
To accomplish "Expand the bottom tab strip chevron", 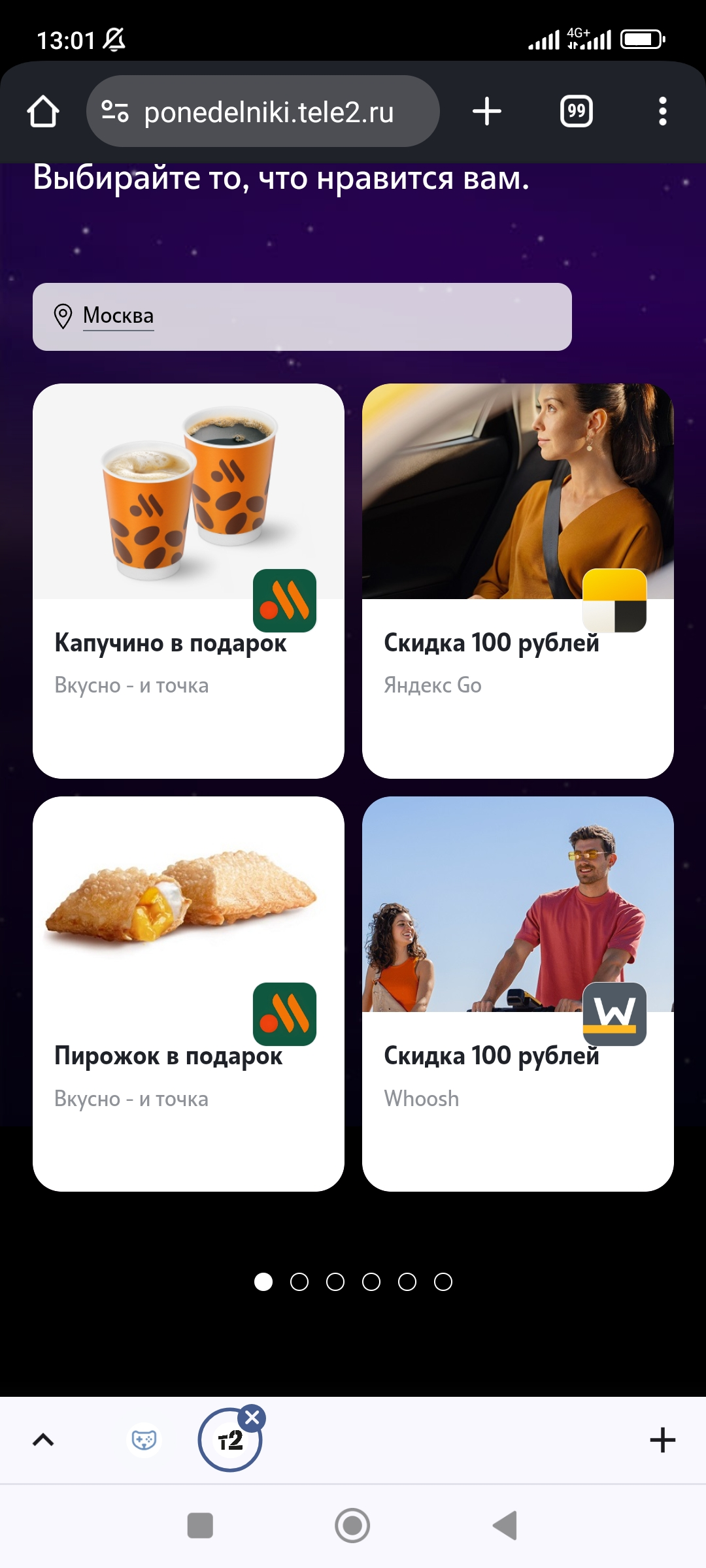I will click(43, 1440).
